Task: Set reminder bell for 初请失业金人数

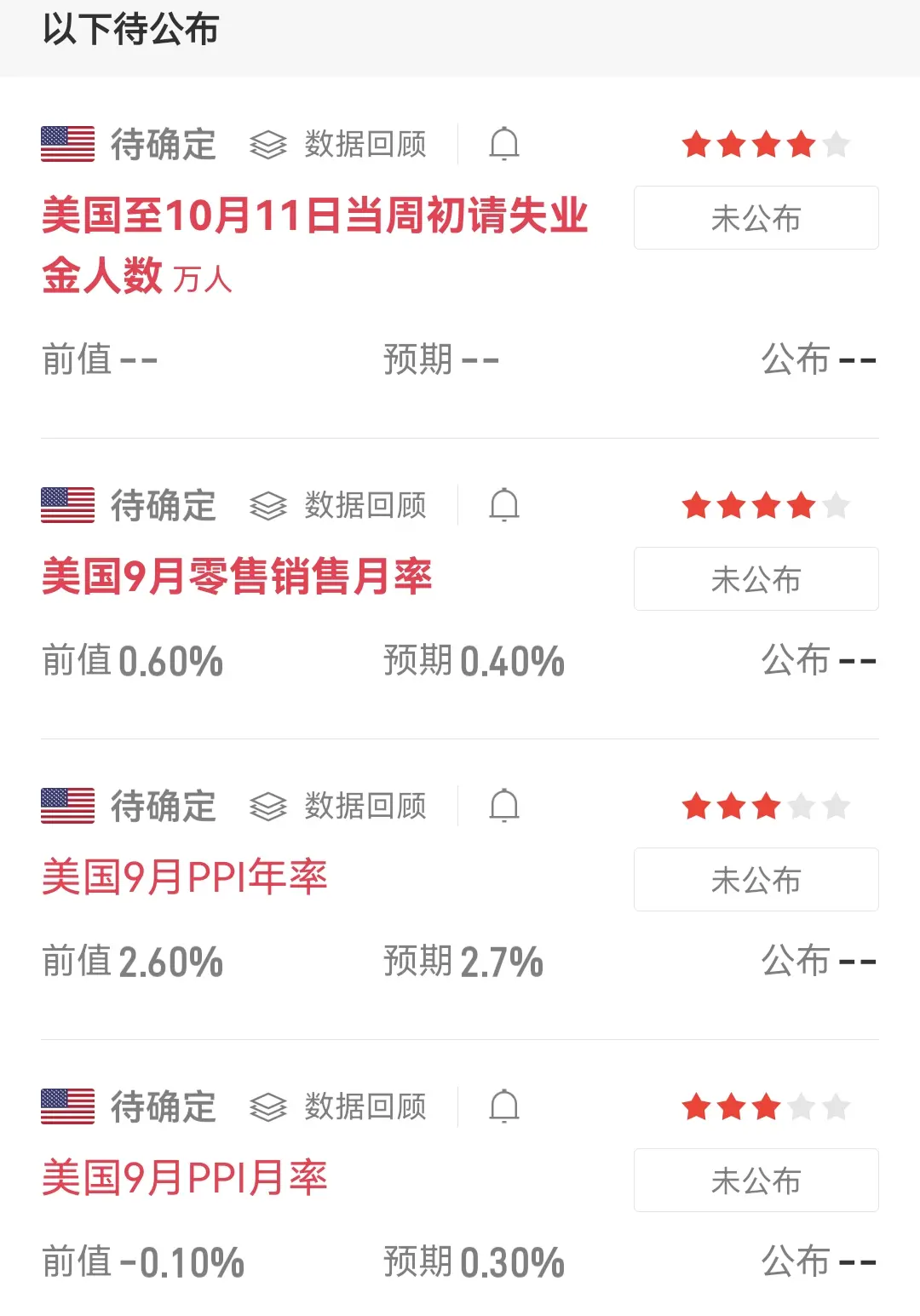Action: pos(503,144)
